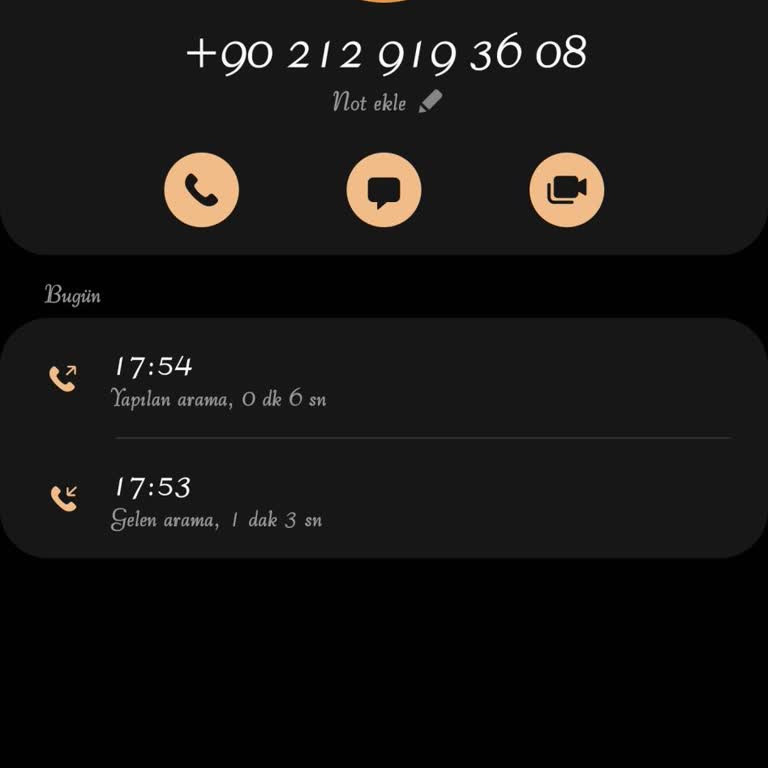This screenshot has height=768, width=768.
Task: Call the number +90 212 919 36 08
Action: 201,190
